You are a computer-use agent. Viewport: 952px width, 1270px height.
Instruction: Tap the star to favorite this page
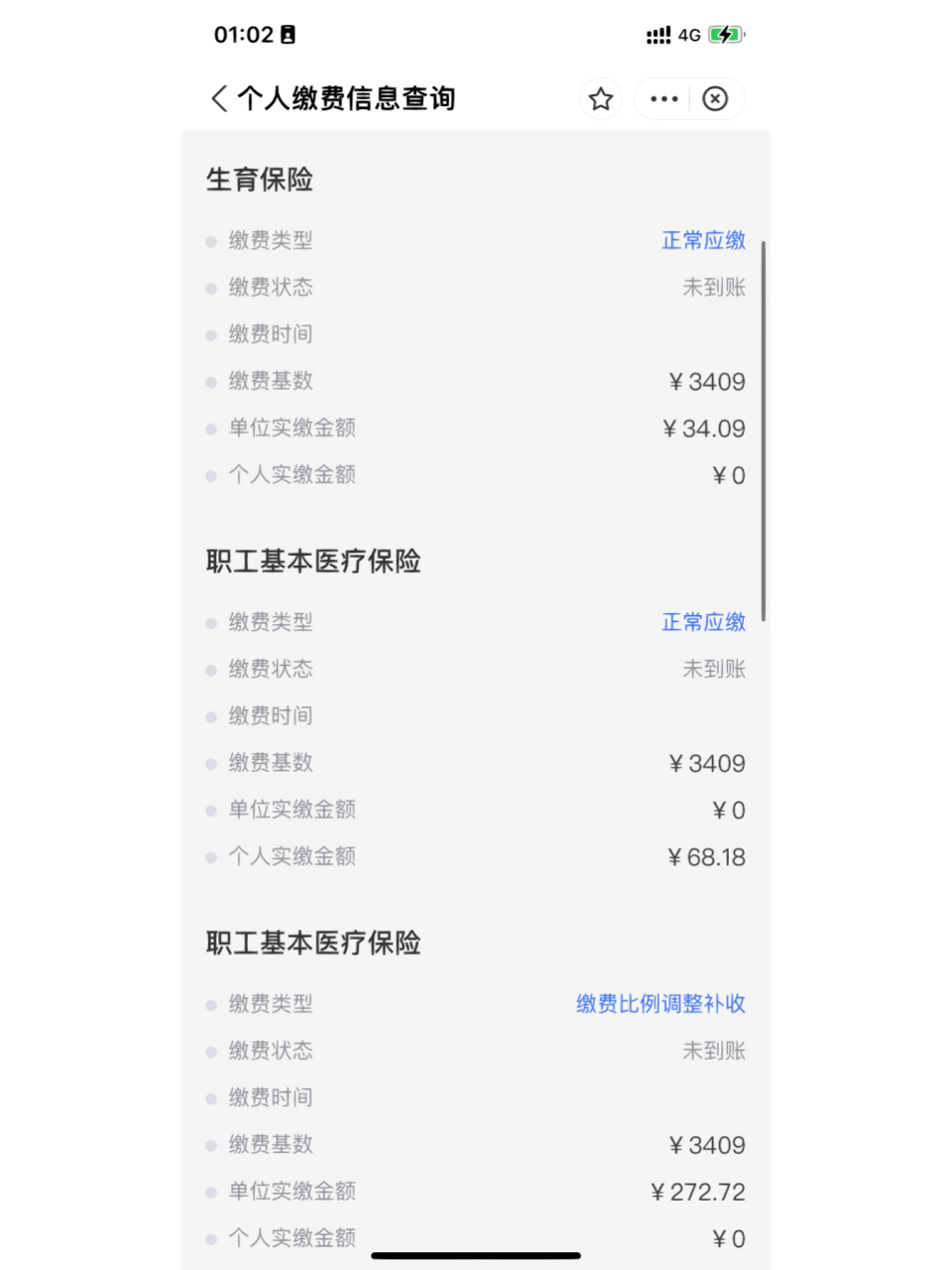point(600,98)
